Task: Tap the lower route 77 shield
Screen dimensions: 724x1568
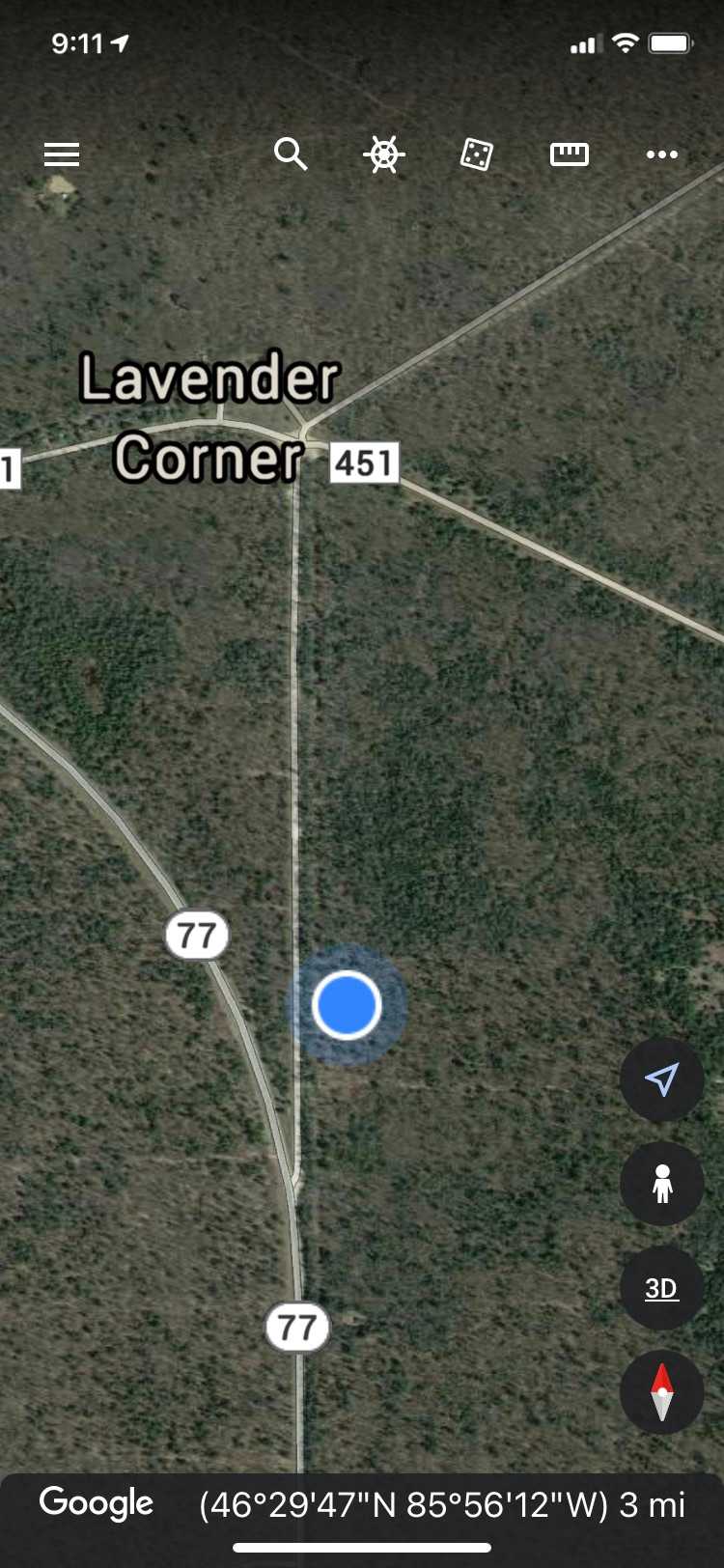Action: point(297,1327)
